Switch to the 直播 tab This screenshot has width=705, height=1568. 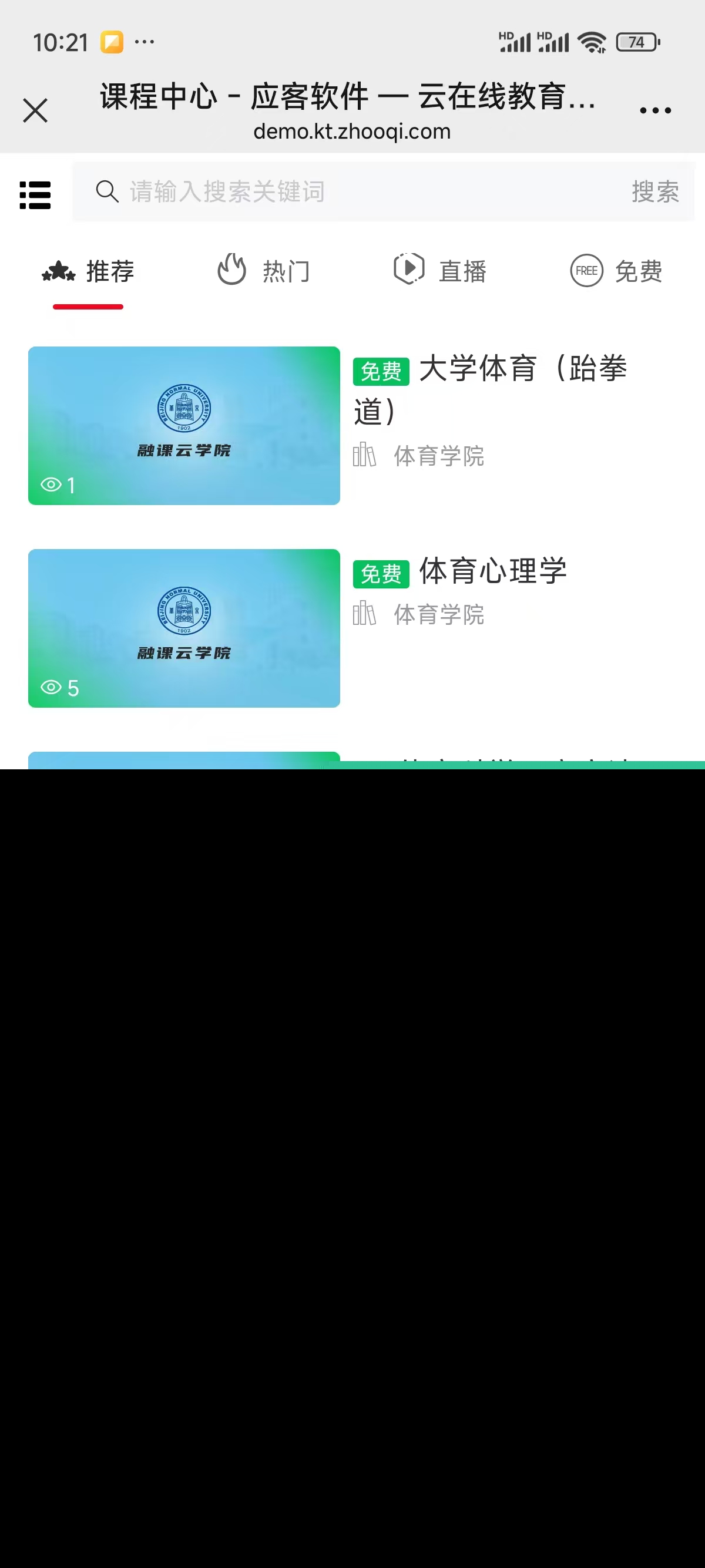(x=440, y=271)
